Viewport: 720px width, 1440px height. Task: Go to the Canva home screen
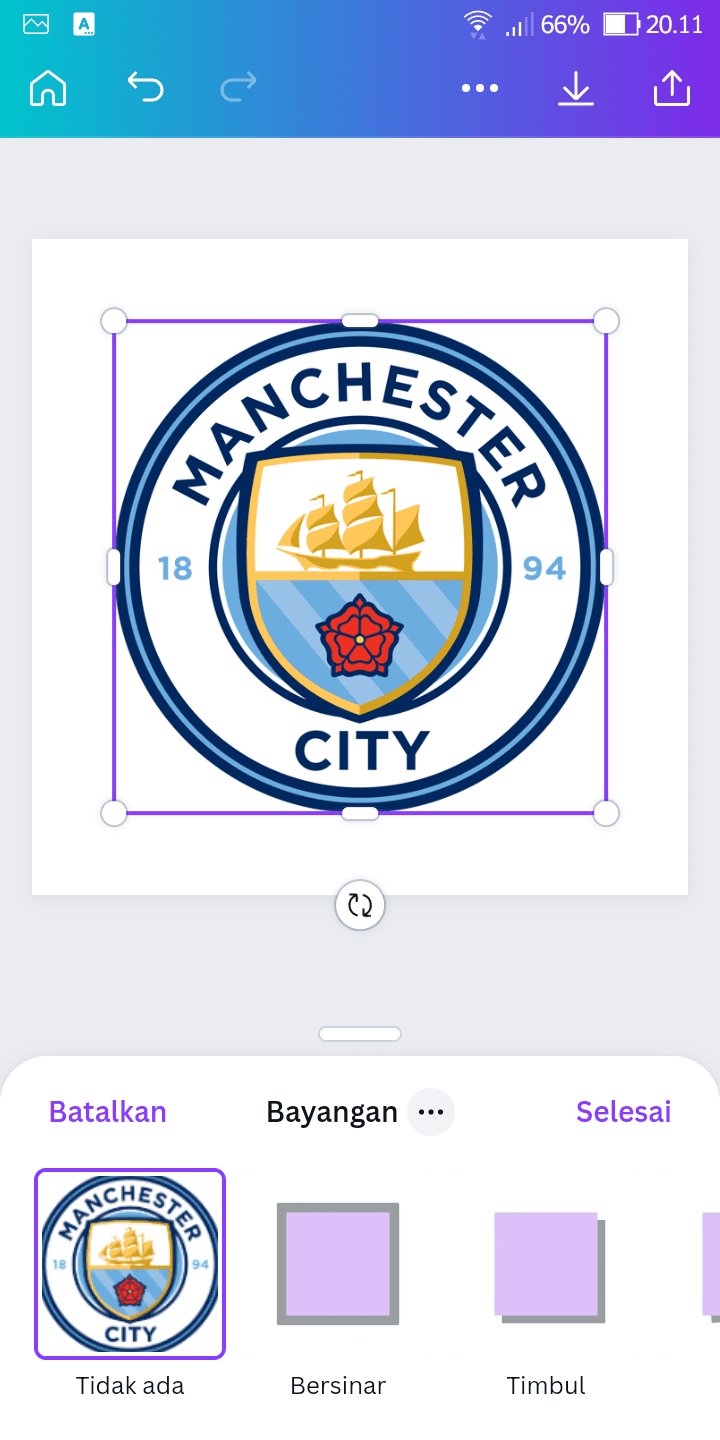[48, 89]
